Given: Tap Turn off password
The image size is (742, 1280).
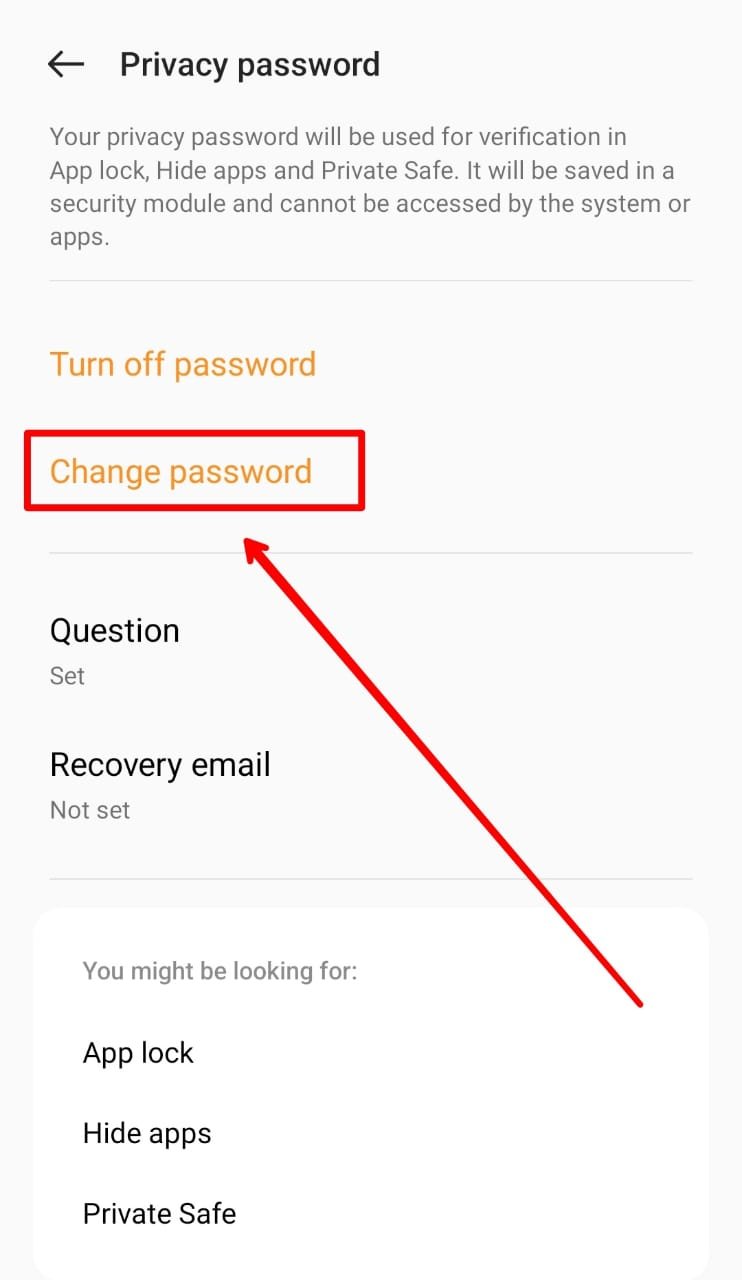Looking at the screenshot, I should tap(183, 364).
